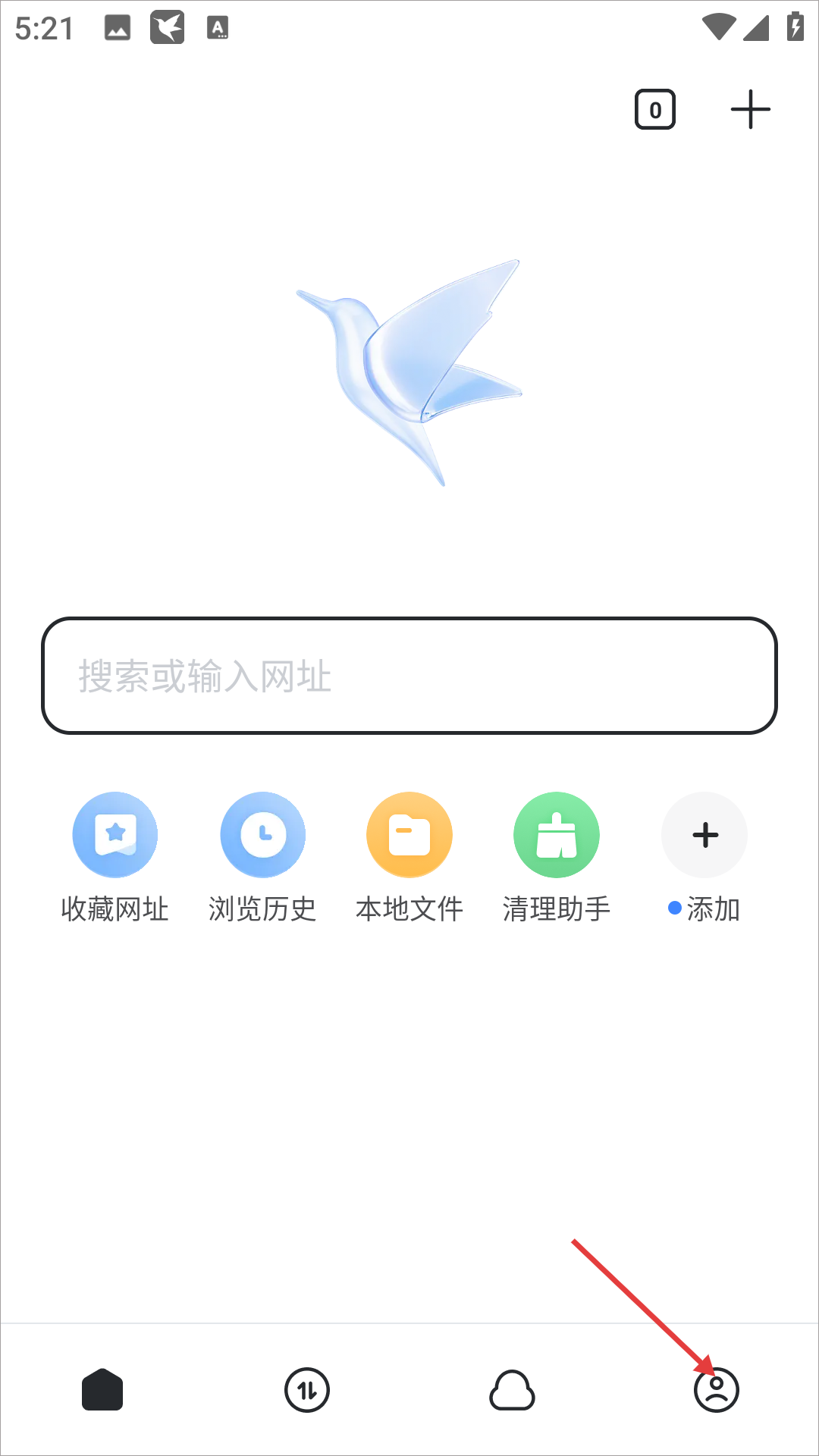This screenshot has height=1456, width=819.
Task: Tap the 5:21 clock in status bar
Action: 42,29
